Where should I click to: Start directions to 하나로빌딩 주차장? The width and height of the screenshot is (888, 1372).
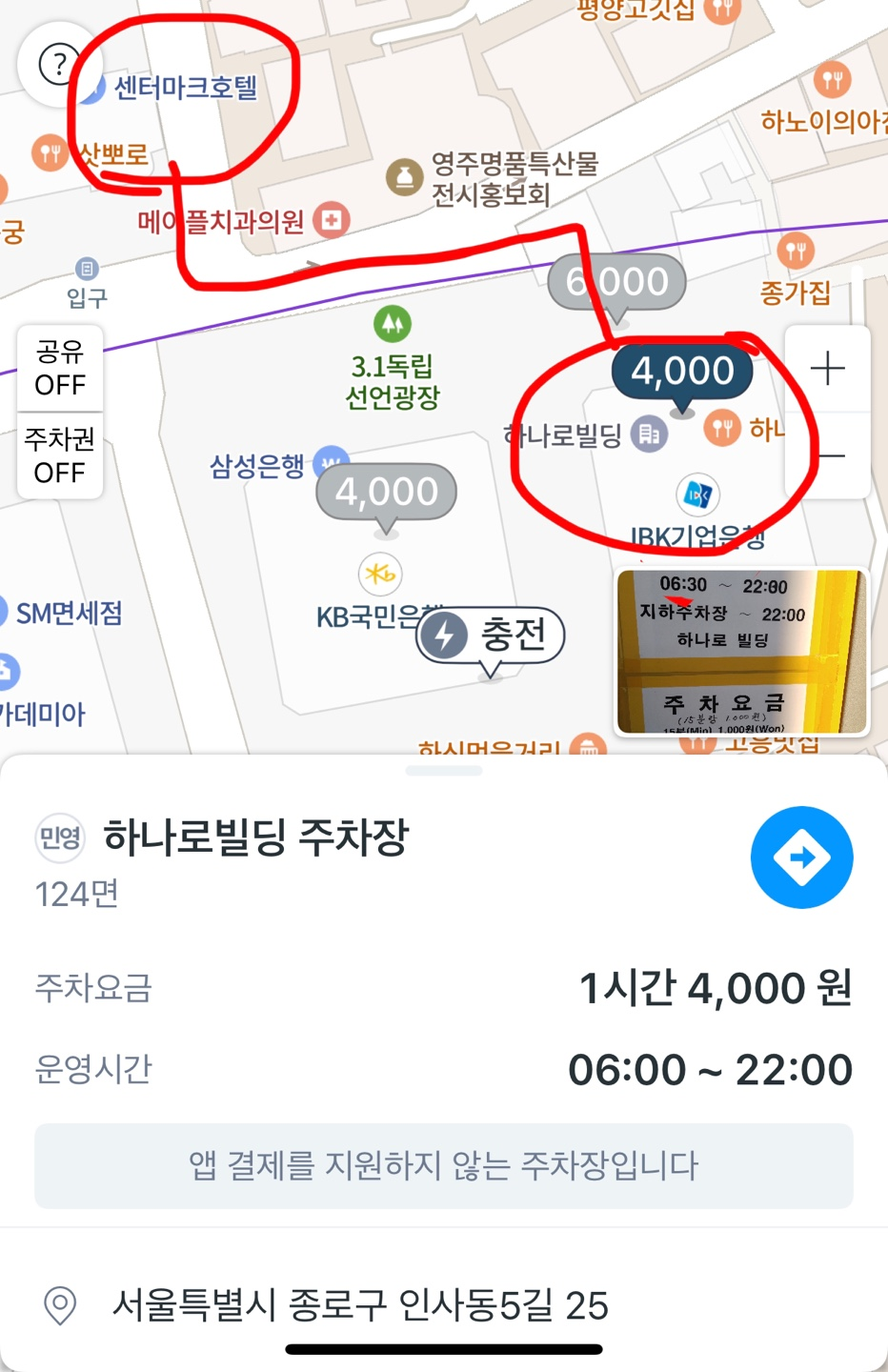point(801,857)
